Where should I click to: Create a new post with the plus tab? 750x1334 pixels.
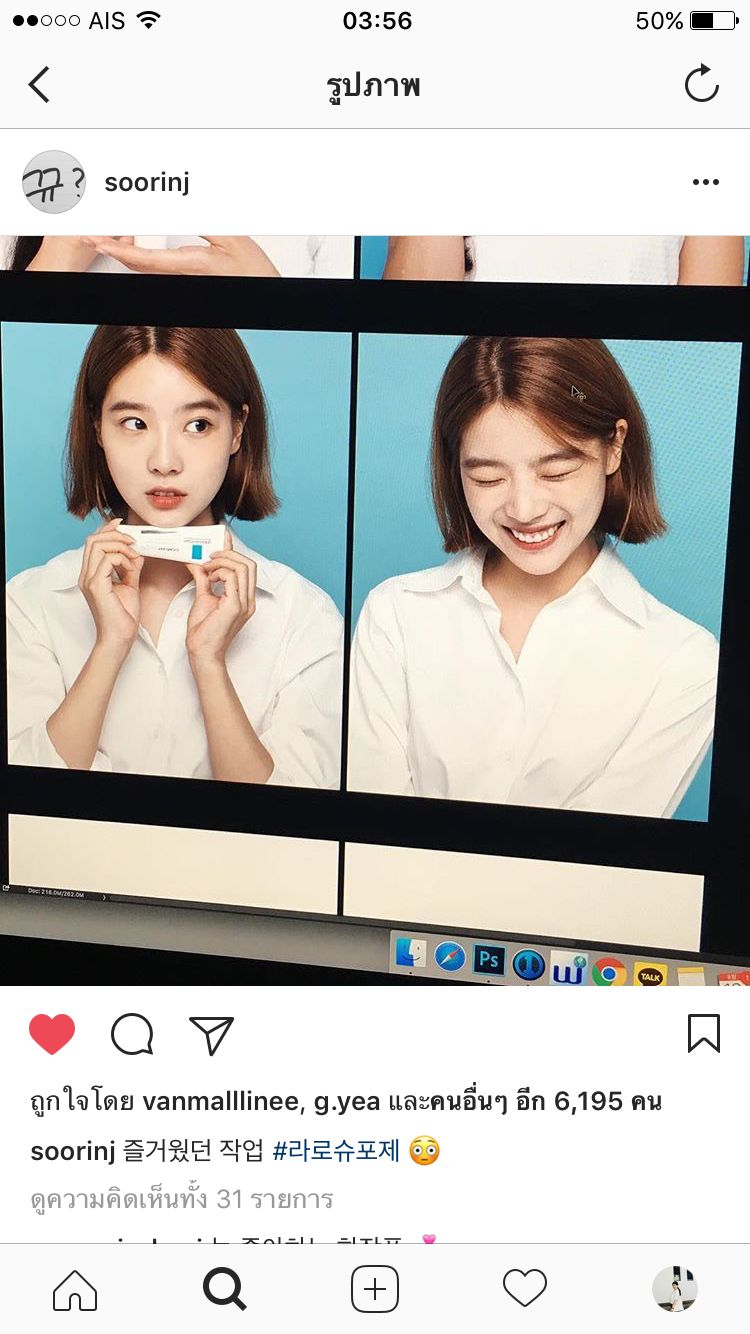375,1289
